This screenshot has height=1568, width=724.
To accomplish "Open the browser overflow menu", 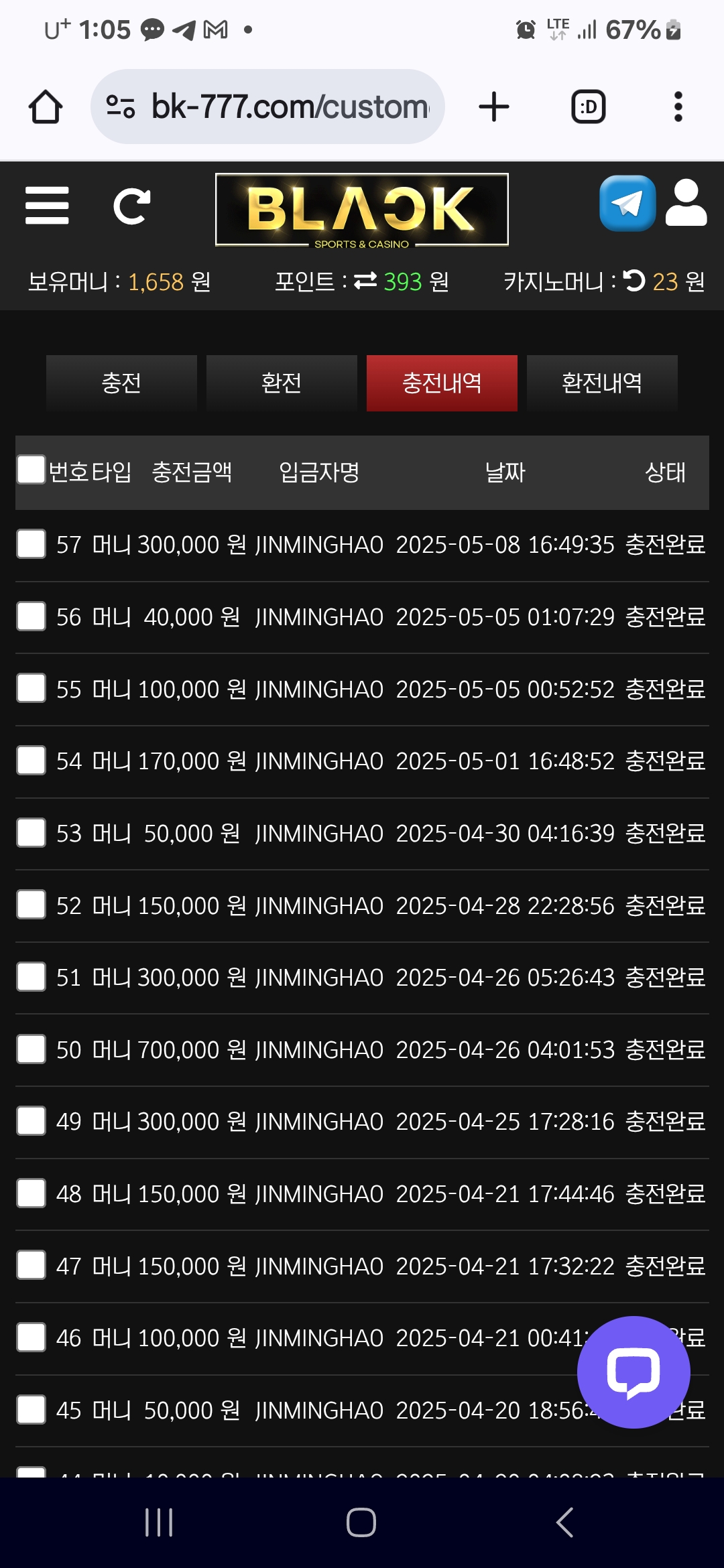I will pyautogui.click(x=678, y=107).
